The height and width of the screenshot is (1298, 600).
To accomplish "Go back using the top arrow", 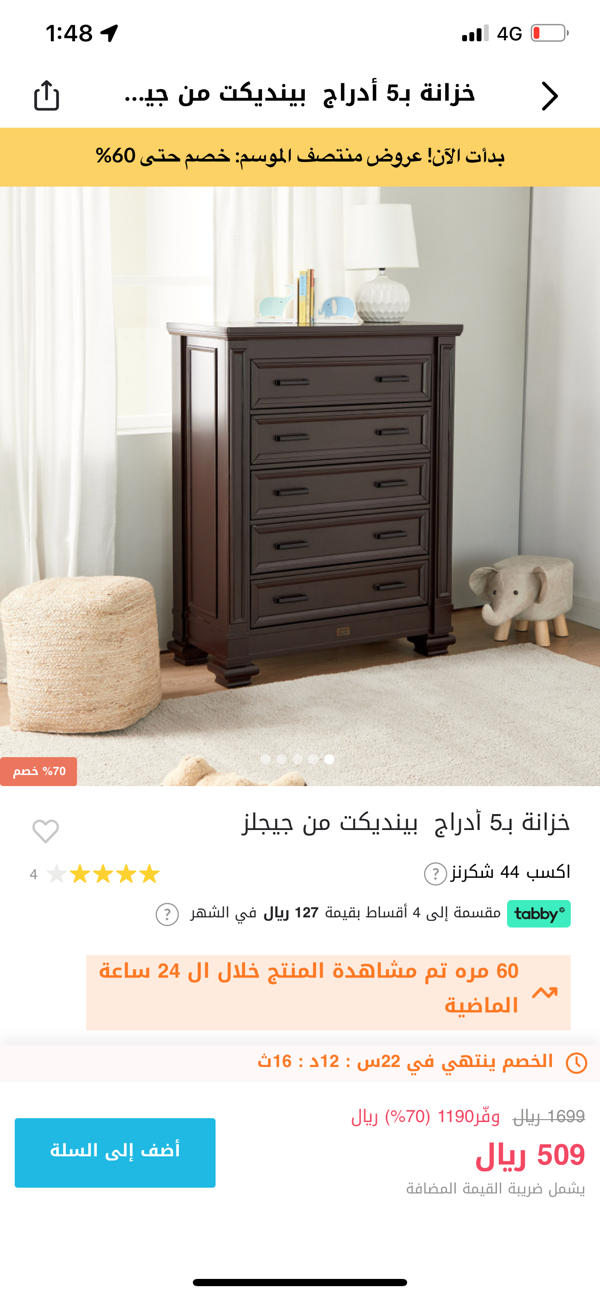I will point(549,95).
